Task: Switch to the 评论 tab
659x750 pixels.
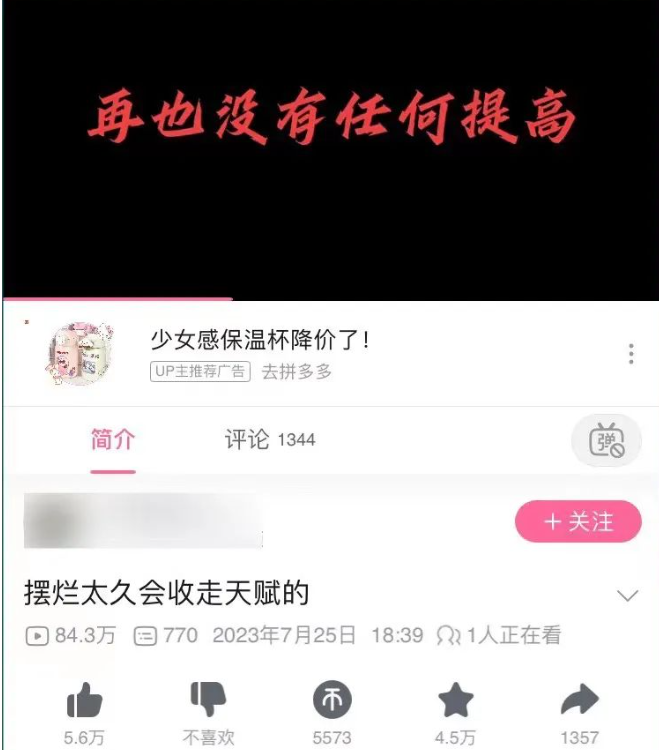Action: point(269,439)
